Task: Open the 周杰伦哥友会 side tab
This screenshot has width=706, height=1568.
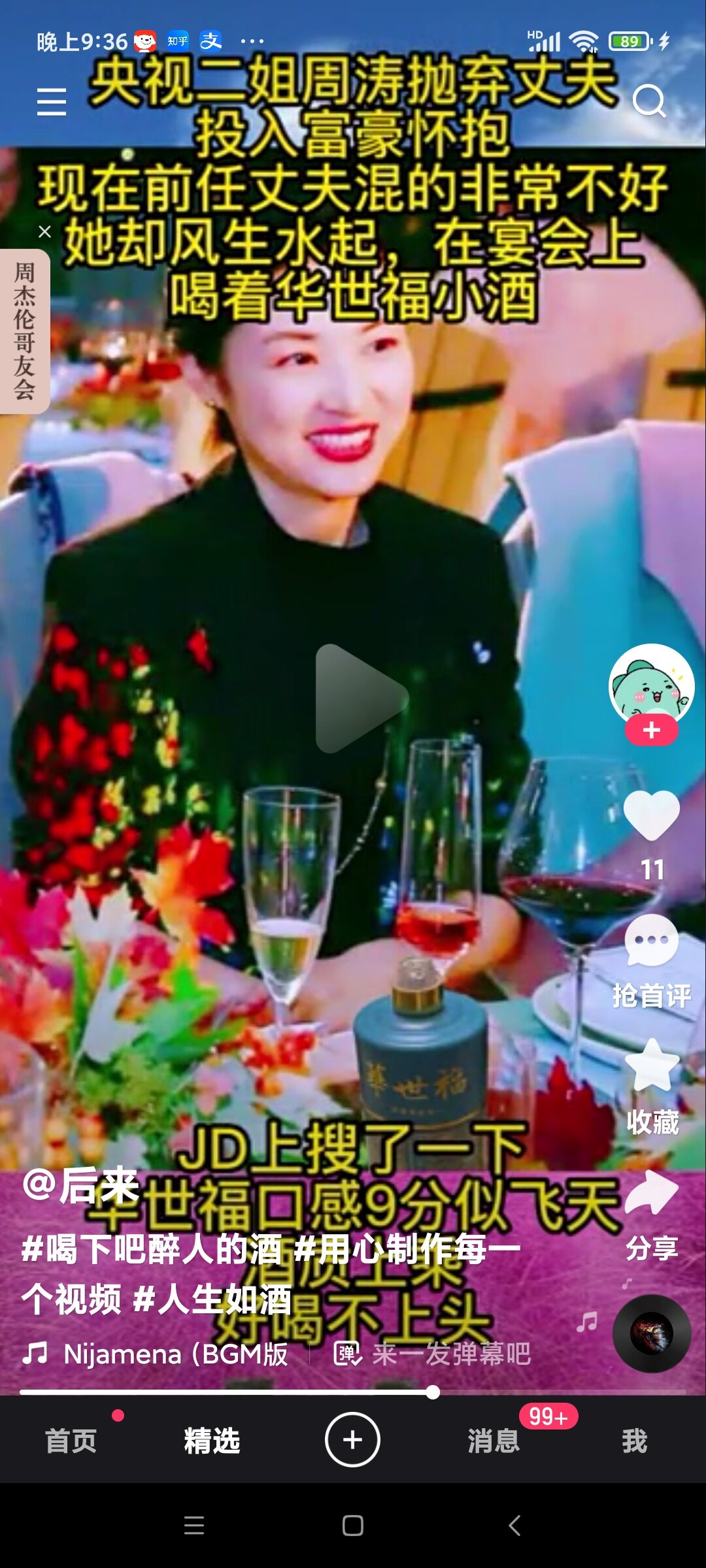Action: [x=24, y=331]
